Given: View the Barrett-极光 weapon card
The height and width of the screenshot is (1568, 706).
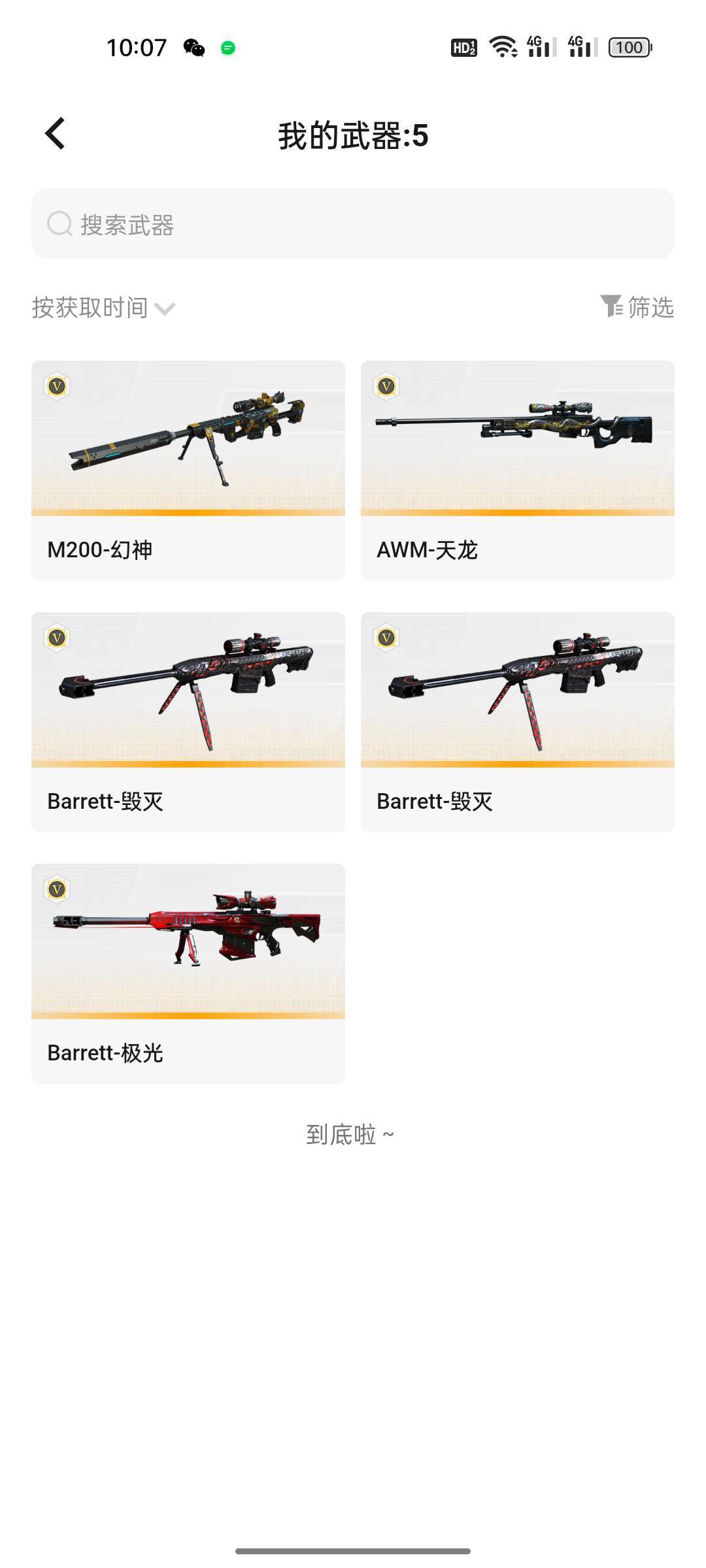Looking at the screenshot, I should tap(188, 973).
